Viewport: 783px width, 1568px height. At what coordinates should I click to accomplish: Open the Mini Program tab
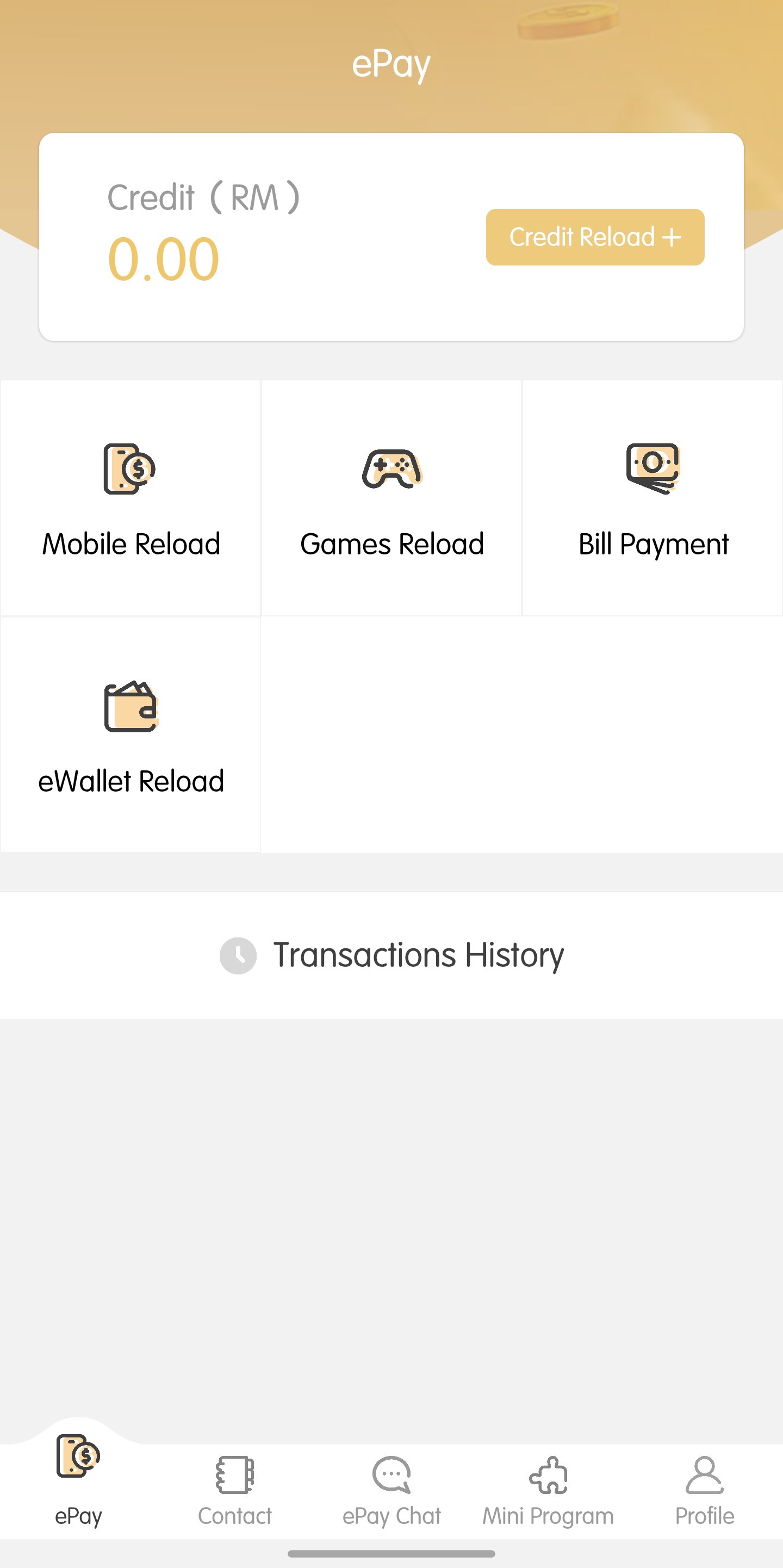coord(548,1490)
